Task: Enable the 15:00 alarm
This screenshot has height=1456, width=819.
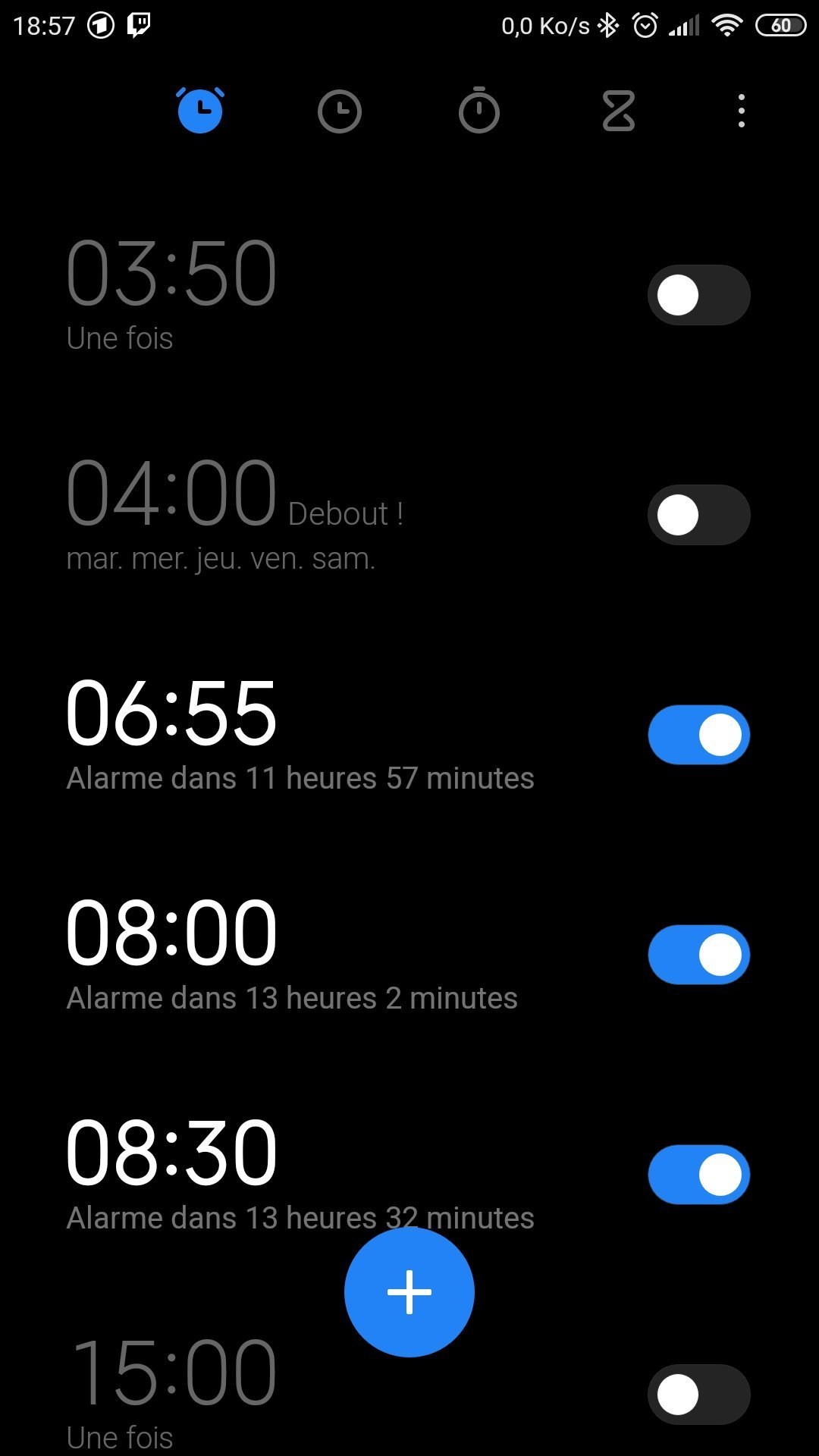Action: 698,1395
